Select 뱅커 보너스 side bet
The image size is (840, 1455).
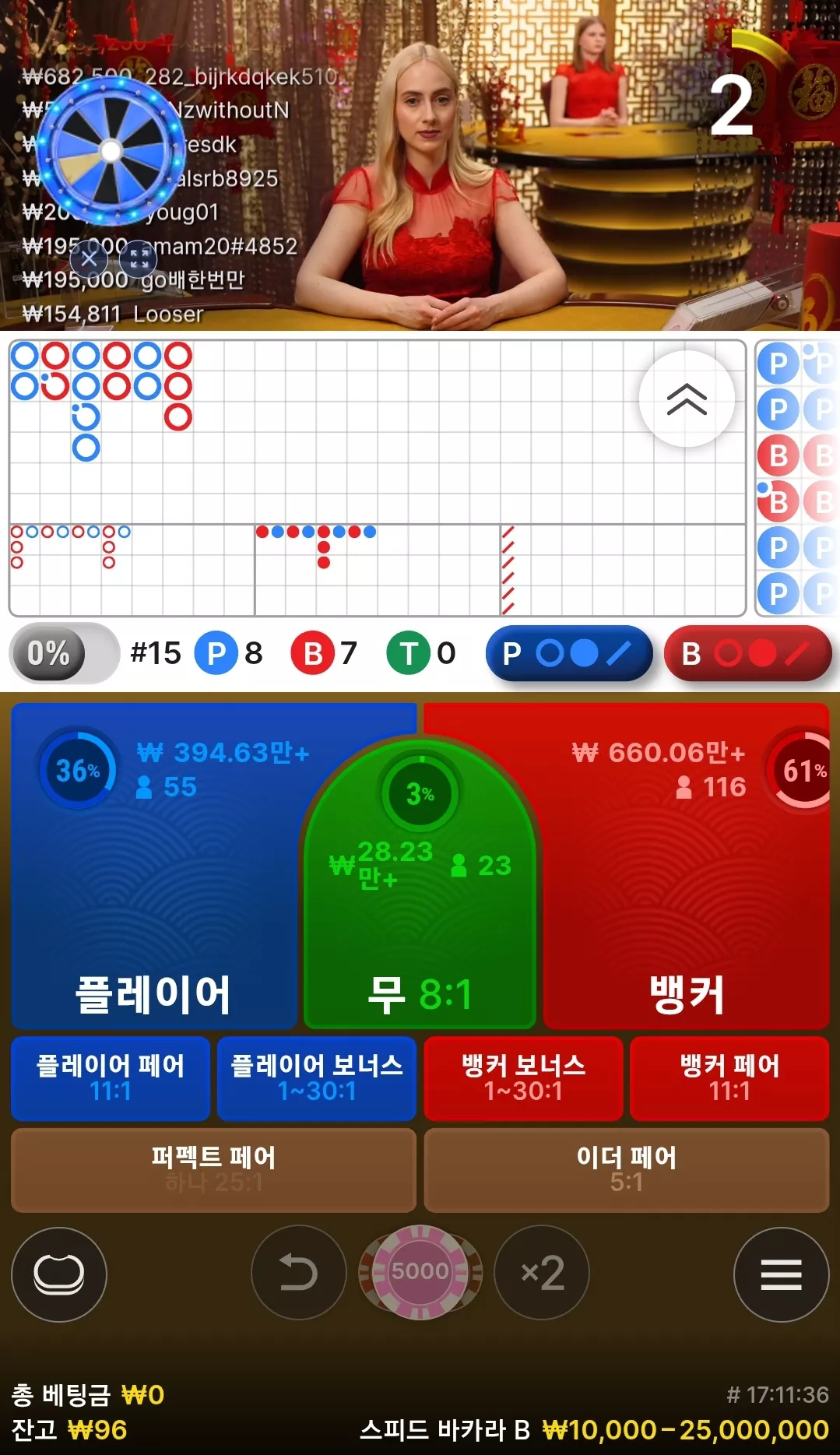pyautogui.click(x=523, y=1077)
